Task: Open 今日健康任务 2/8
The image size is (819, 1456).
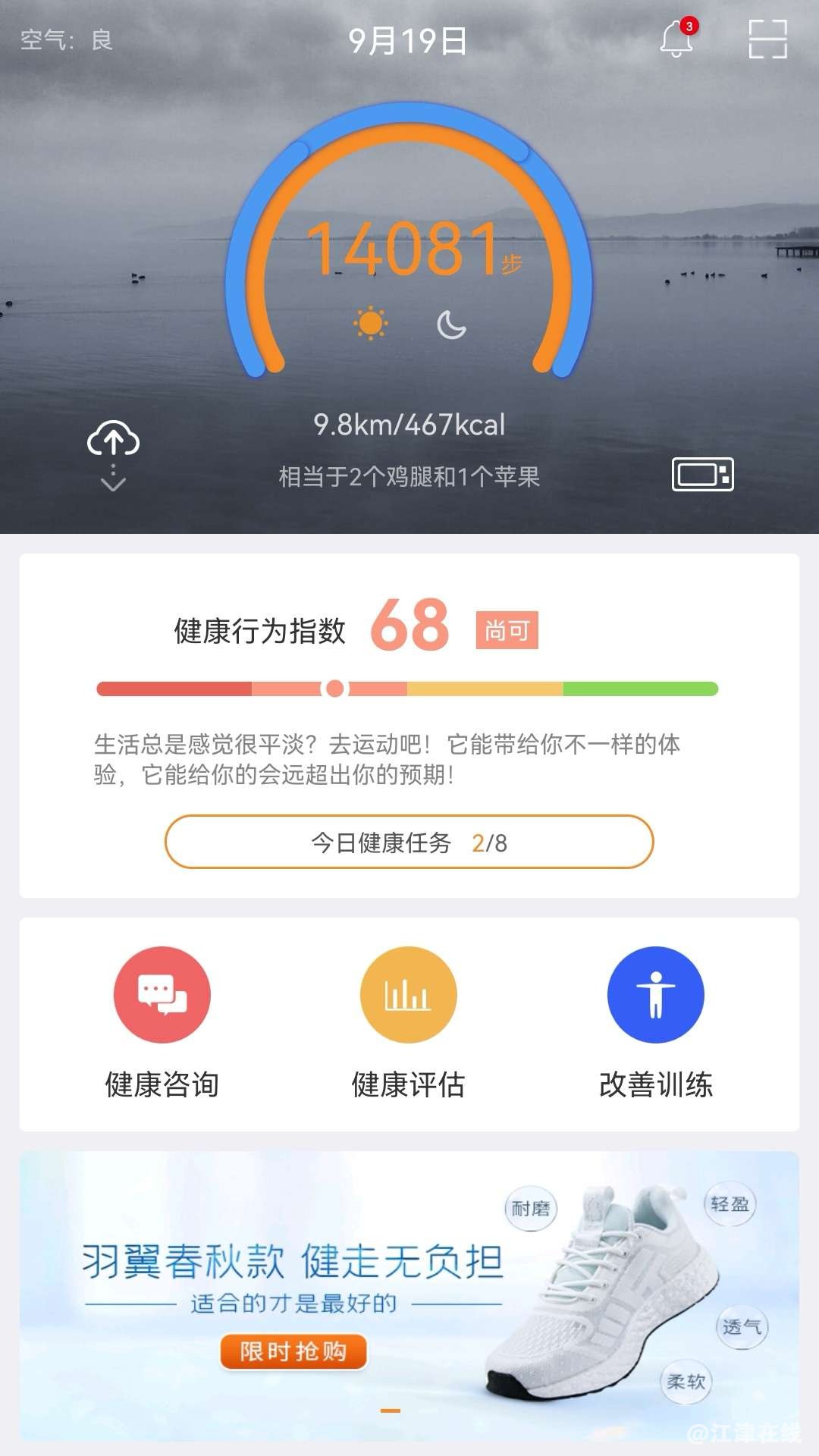Action: [x=409, y=842]
